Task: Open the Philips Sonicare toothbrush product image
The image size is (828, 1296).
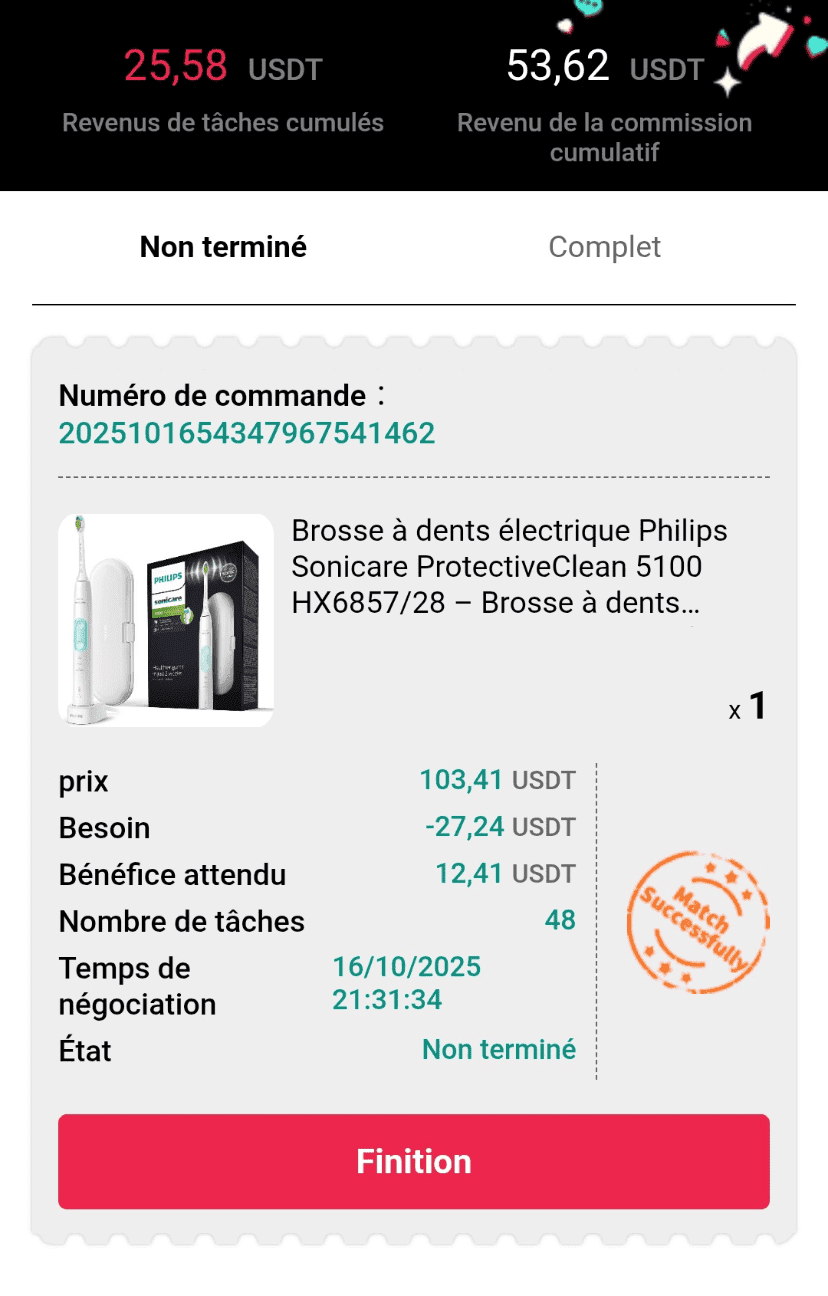Action: 166,620
